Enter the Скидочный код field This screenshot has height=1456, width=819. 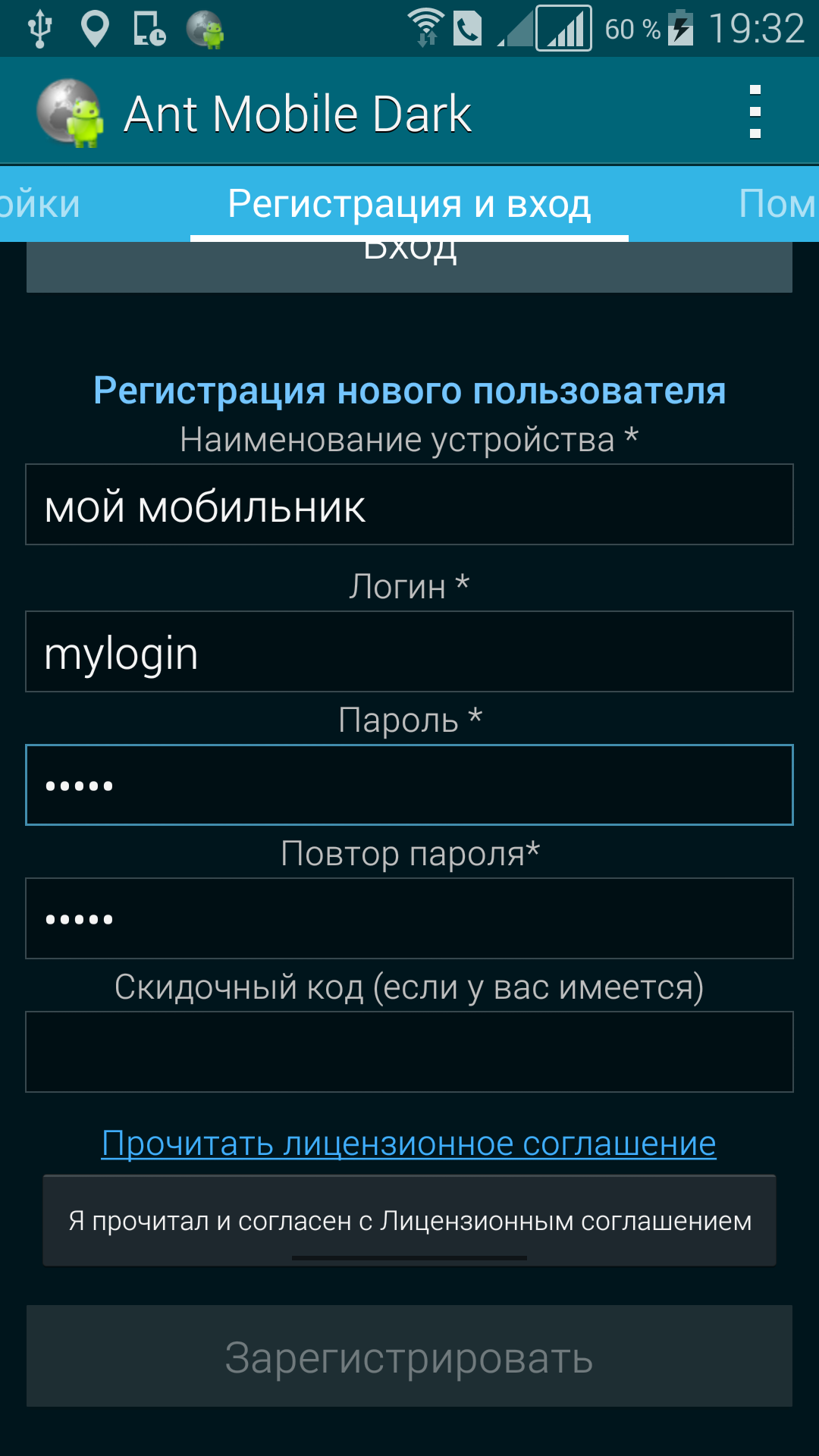[x=409, y=1052]
